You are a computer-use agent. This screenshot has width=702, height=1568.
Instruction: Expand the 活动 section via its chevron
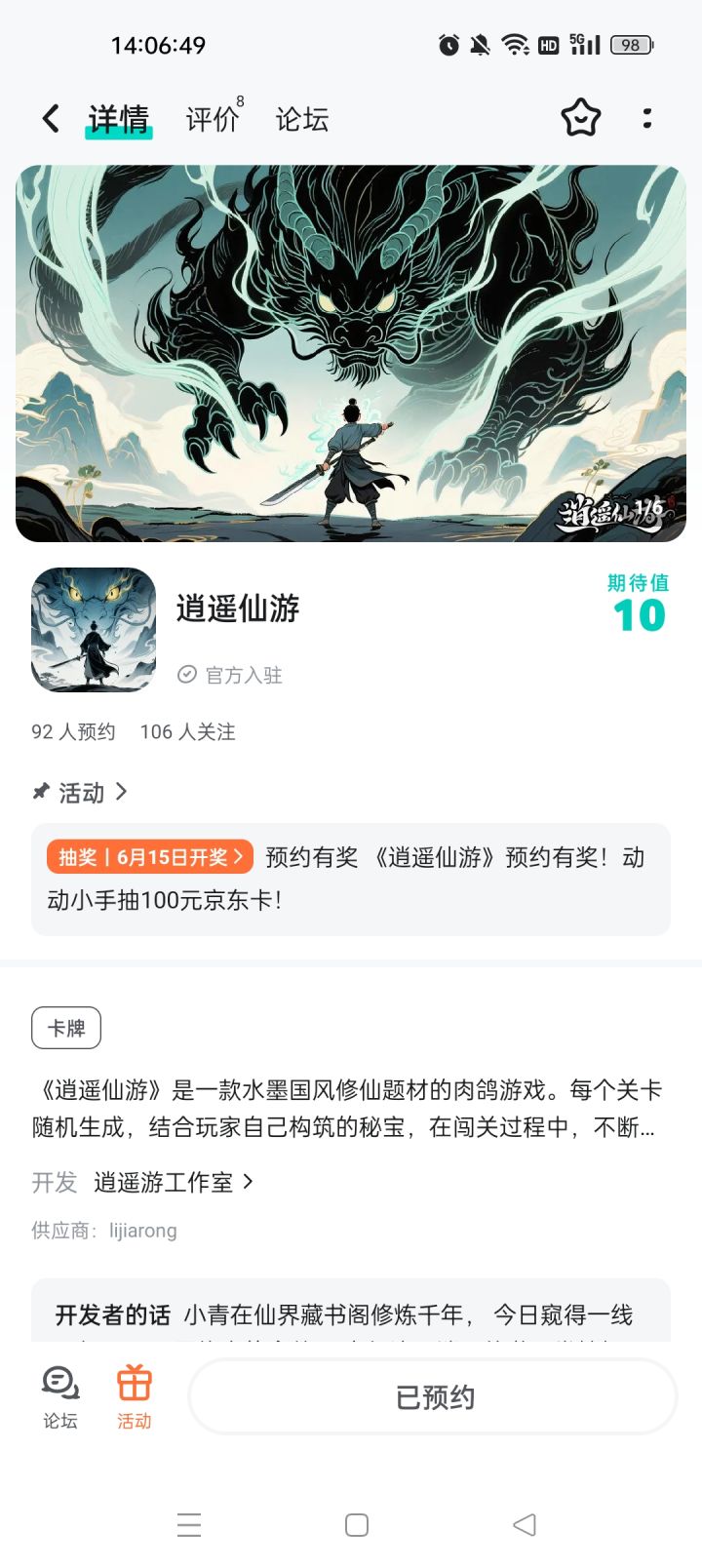coord(123,793)
